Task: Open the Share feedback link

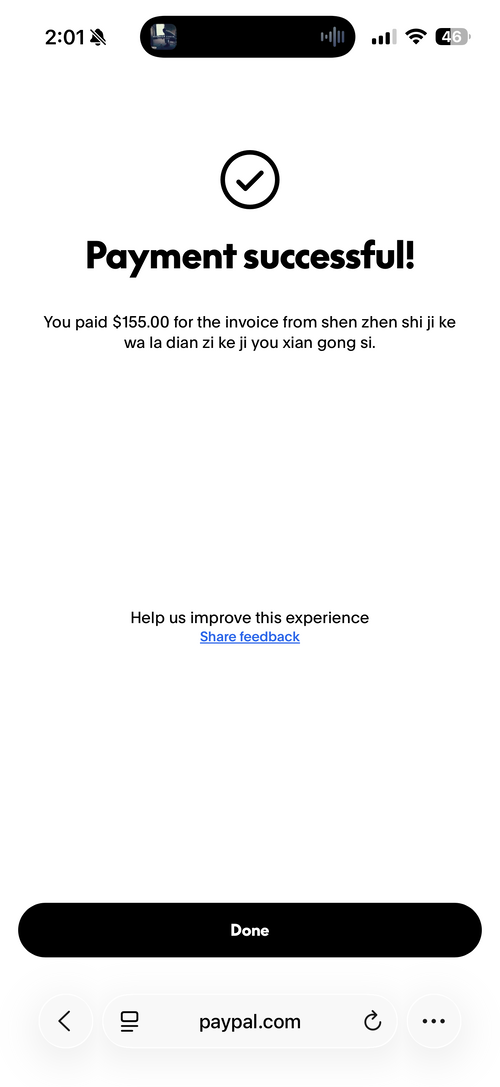Action: click(x=250, y=636)
